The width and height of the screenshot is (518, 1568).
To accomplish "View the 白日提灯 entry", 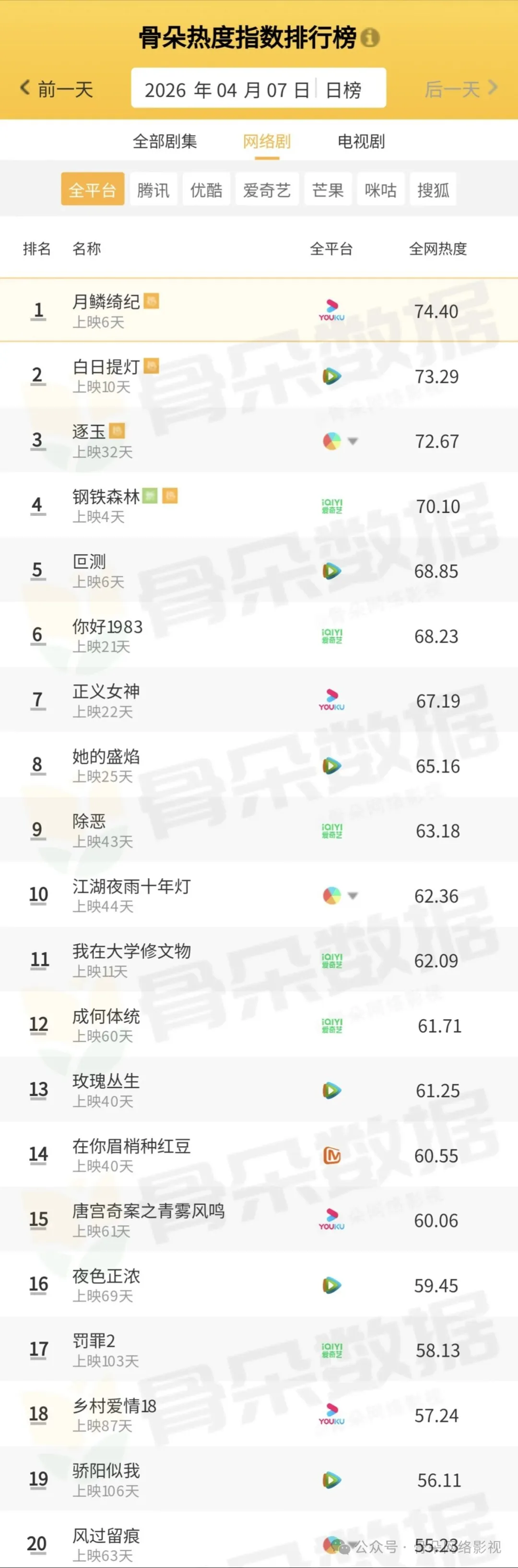I will [x=106, y=367].
